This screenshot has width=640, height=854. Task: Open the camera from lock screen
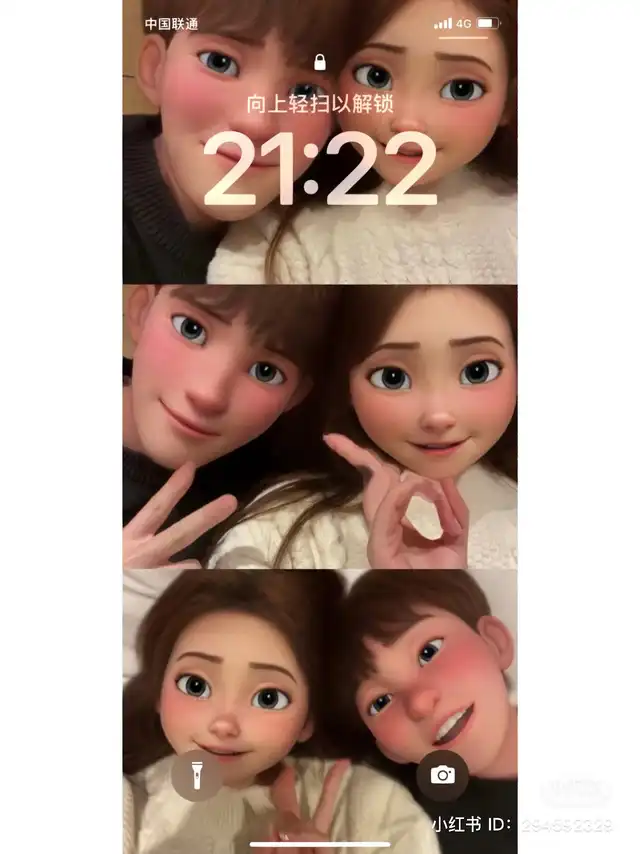[442, 775]
